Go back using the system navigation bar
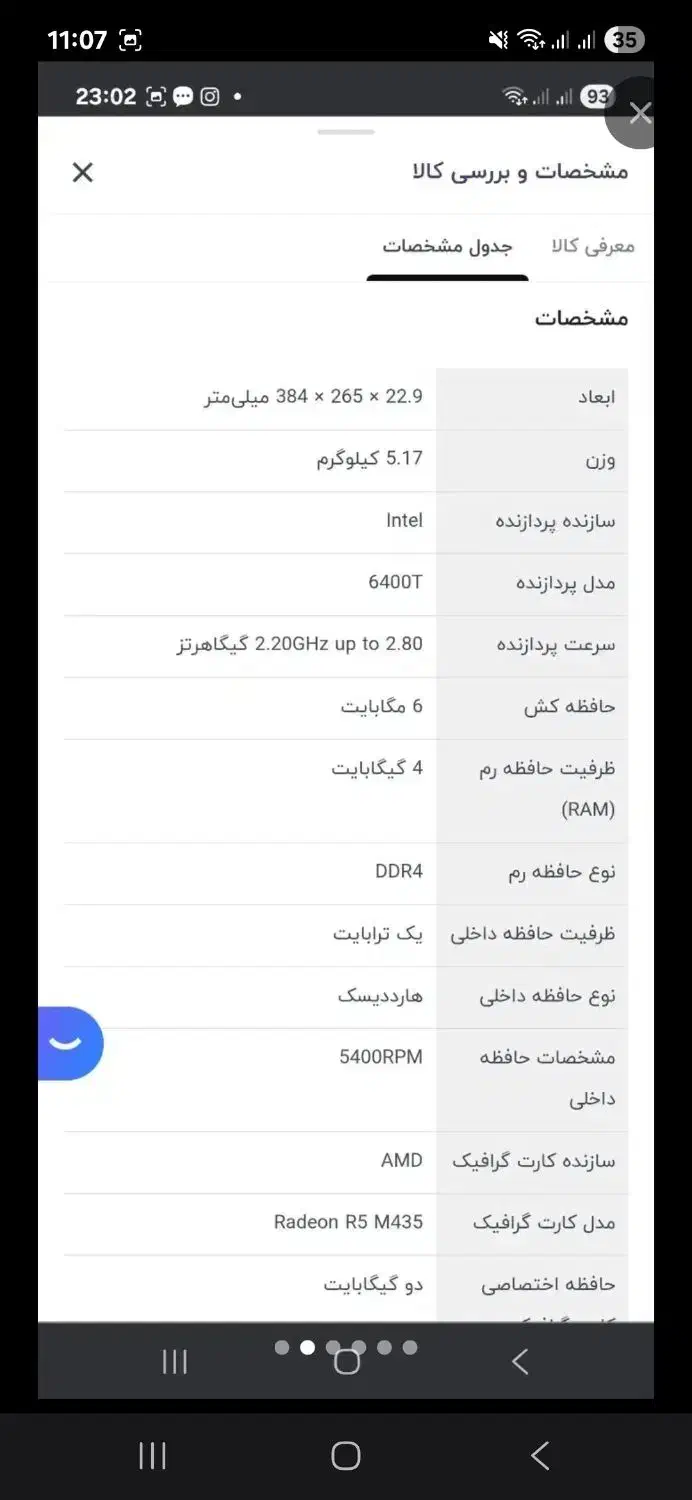Screen dimensions: 692x1500 tap(540, 1456)
